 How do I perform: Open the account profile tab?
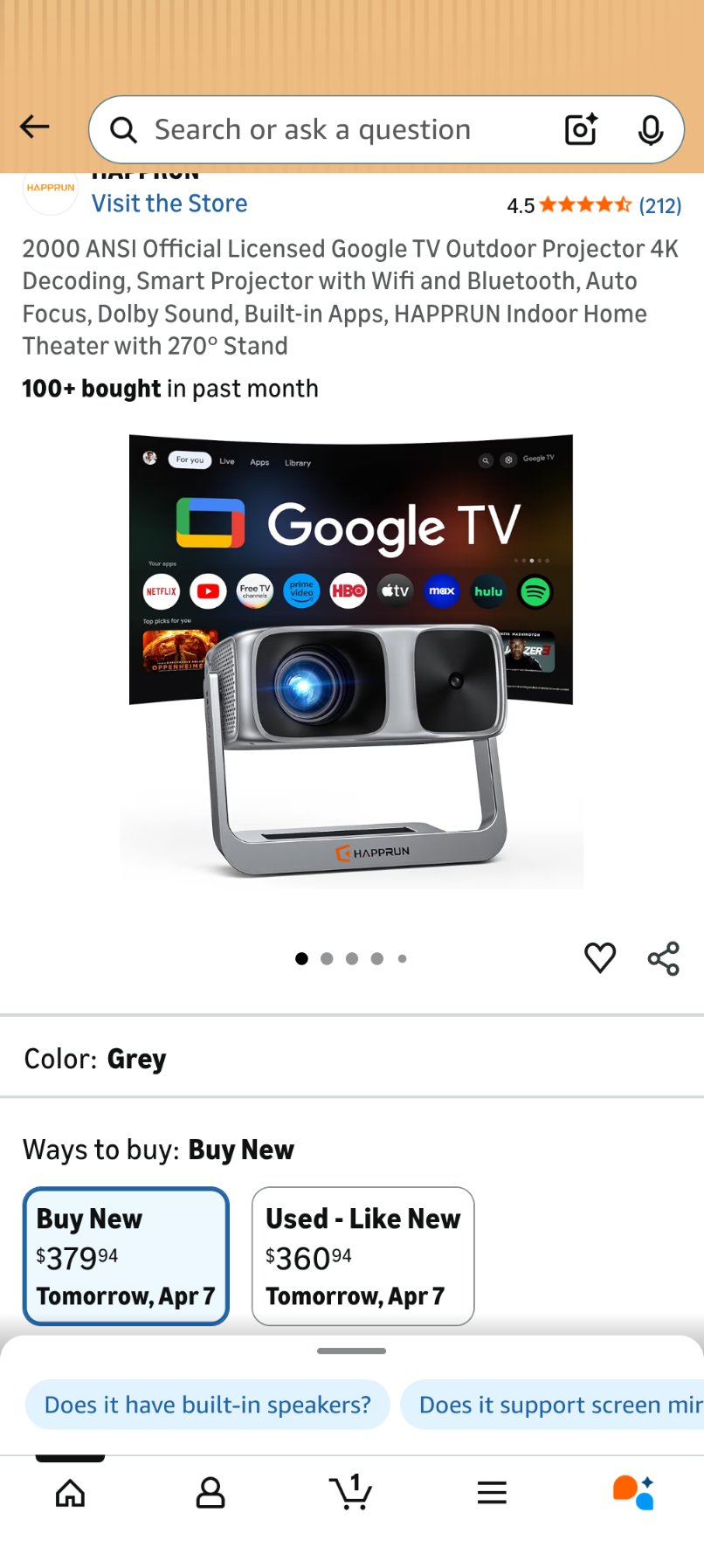(211, 1493)
